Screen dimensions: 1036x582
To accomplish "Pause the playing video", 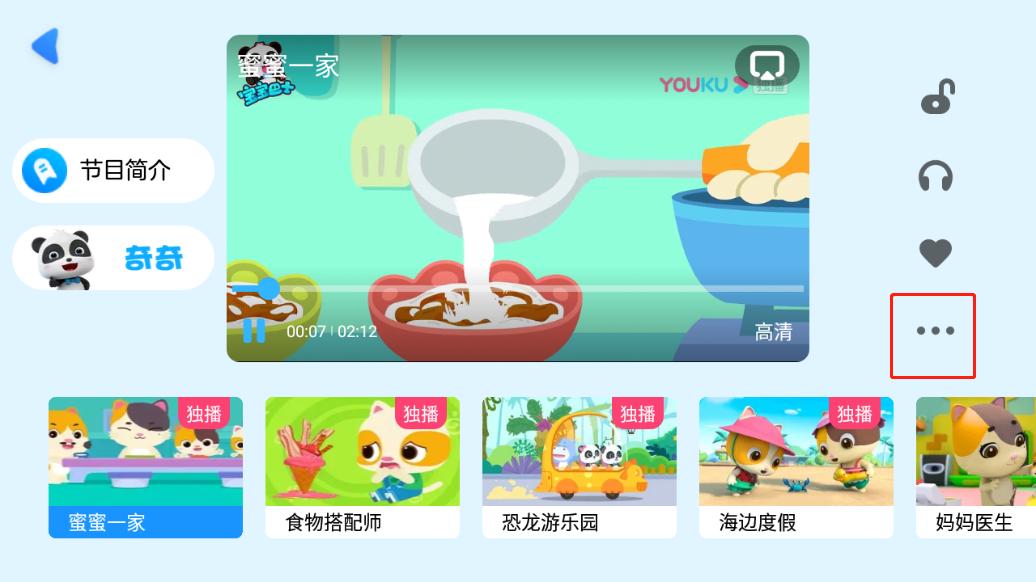I will tap(254, 330).
